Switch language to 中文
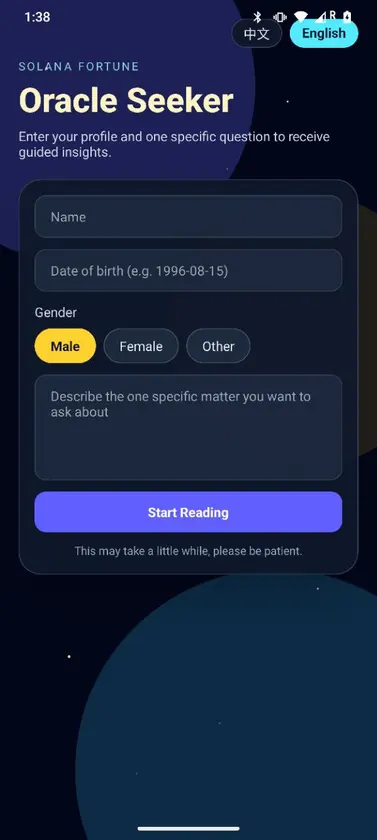 (257, 34)
